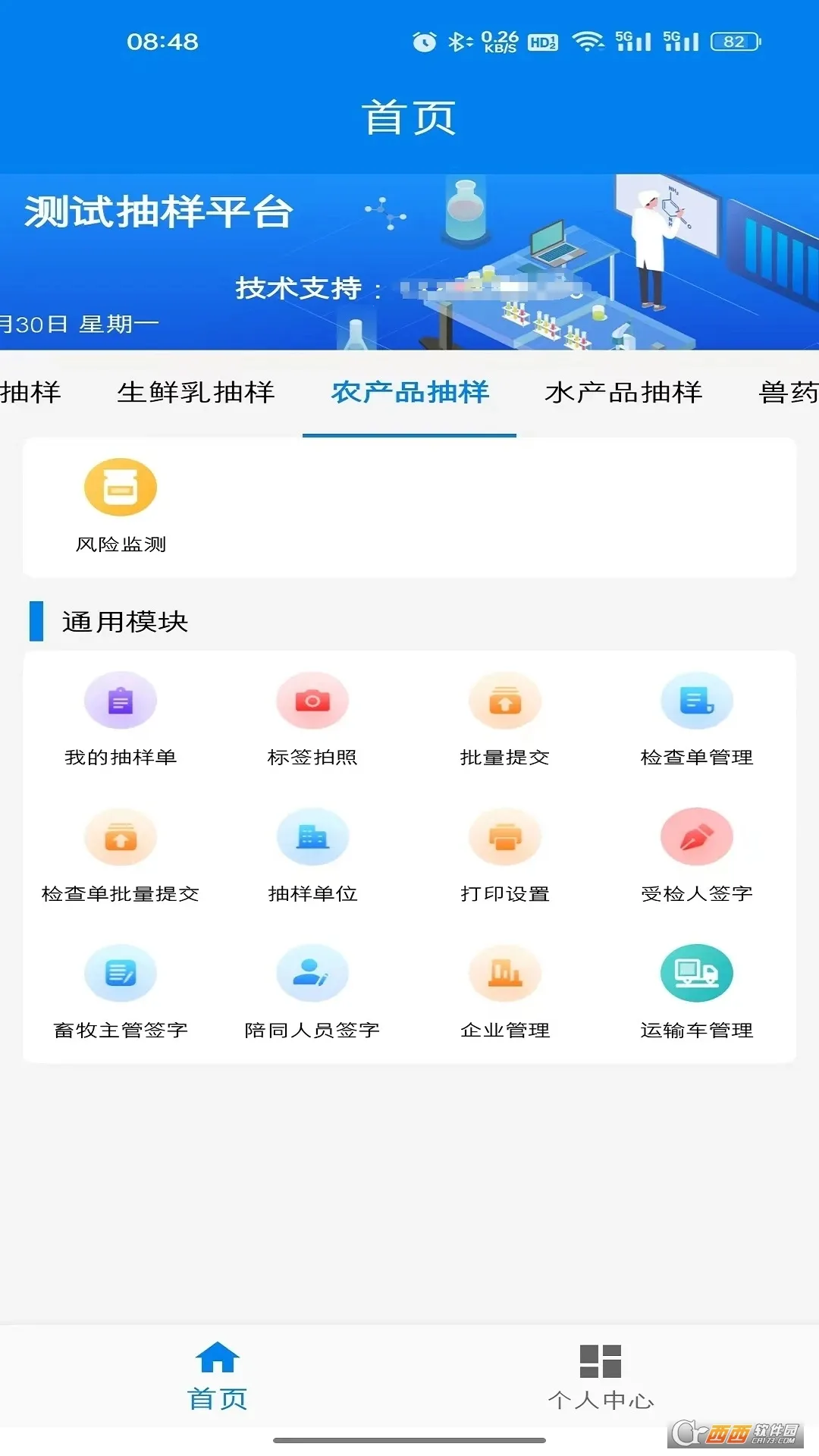The image size is (819, 1456).
Task: Open the 抽样单位 module
Action: (x=313, y=836)
